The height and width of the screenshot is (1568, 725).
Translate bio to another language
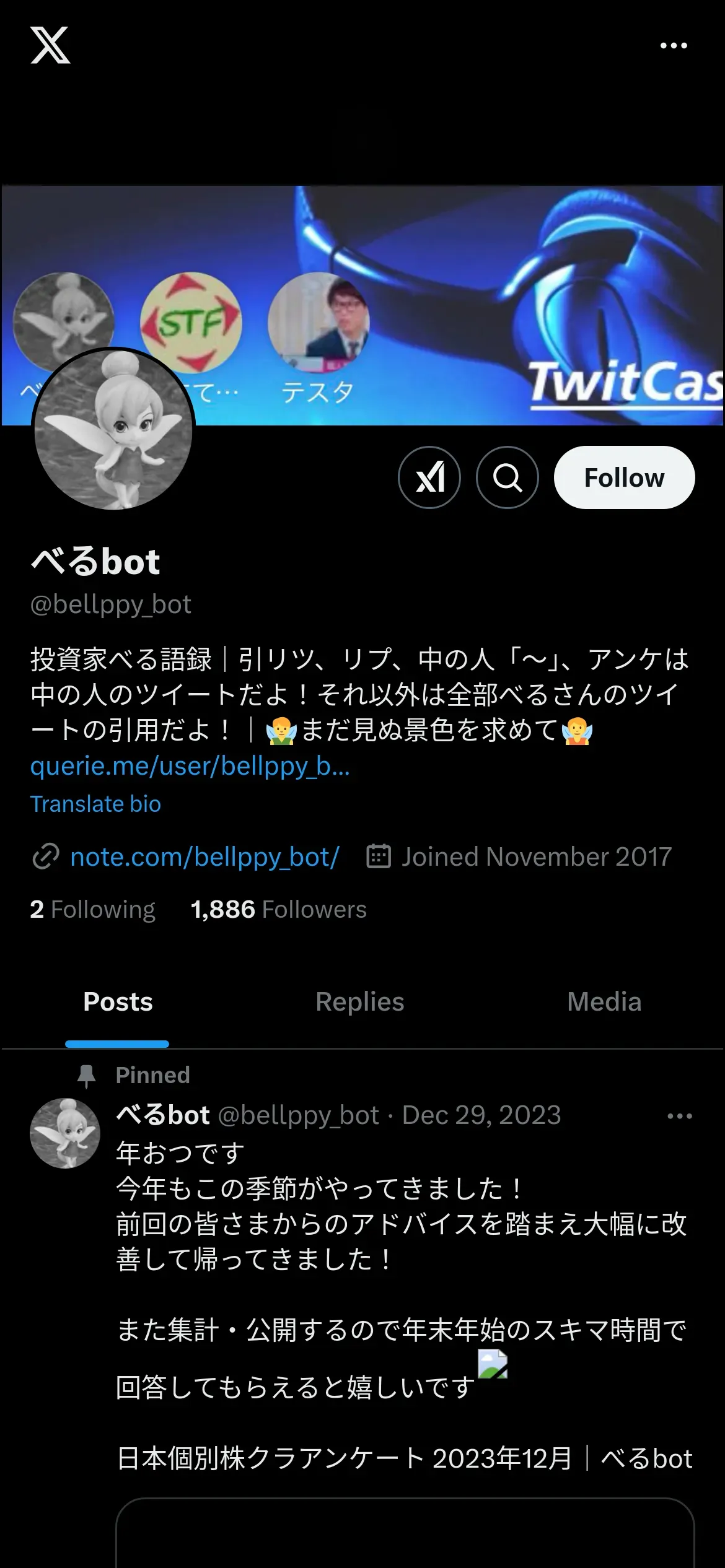pos(95,804)
